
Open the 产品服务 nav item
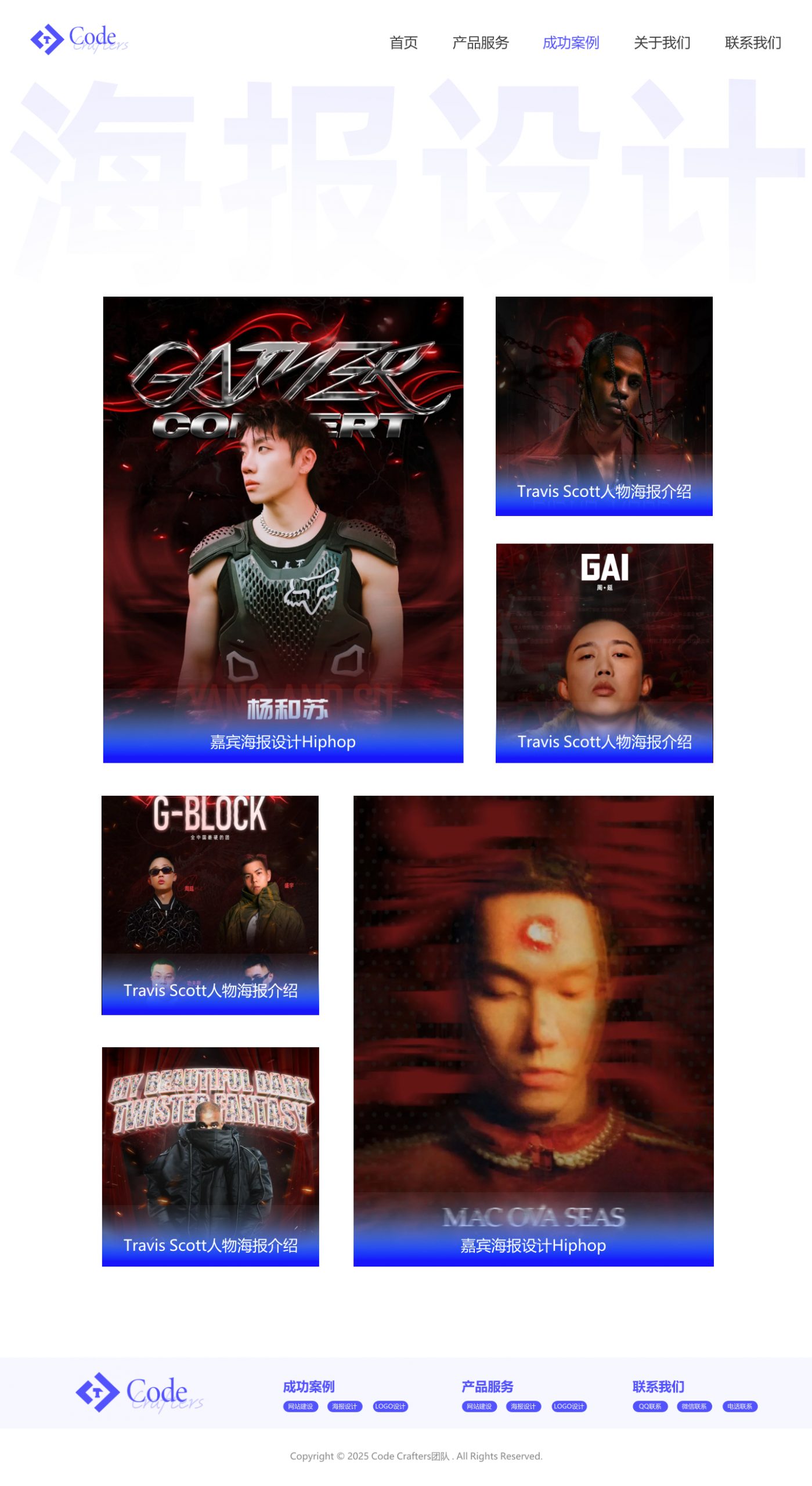480,43
